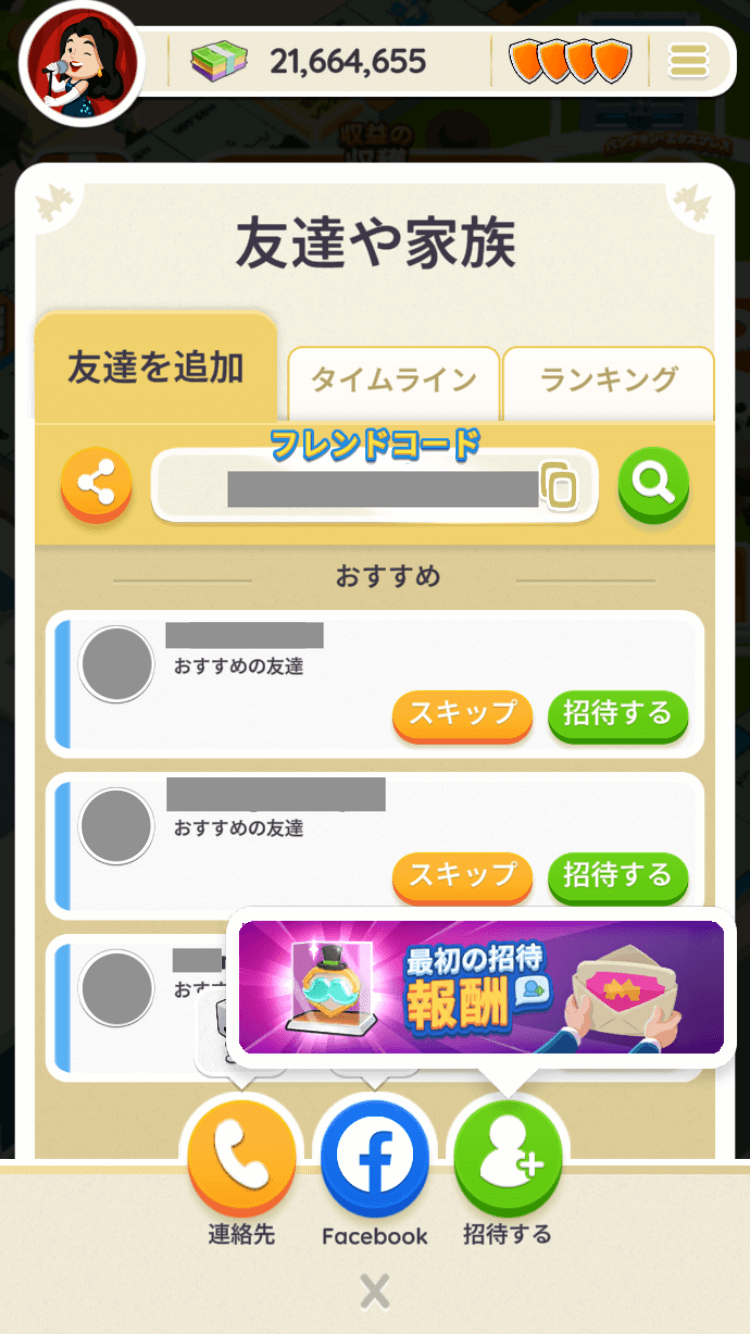Invite friends from 連絡先
This screenshot has height=1334, width=750.
pos(241,1157)
